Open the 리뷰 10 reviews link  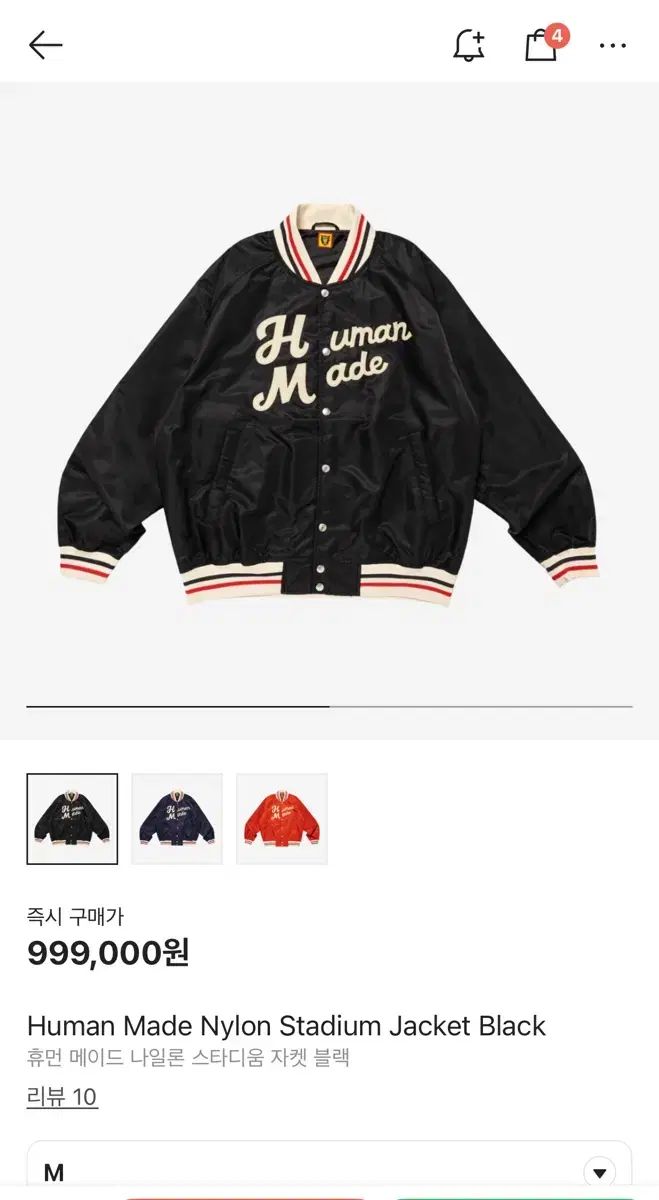click(62, 1097)
